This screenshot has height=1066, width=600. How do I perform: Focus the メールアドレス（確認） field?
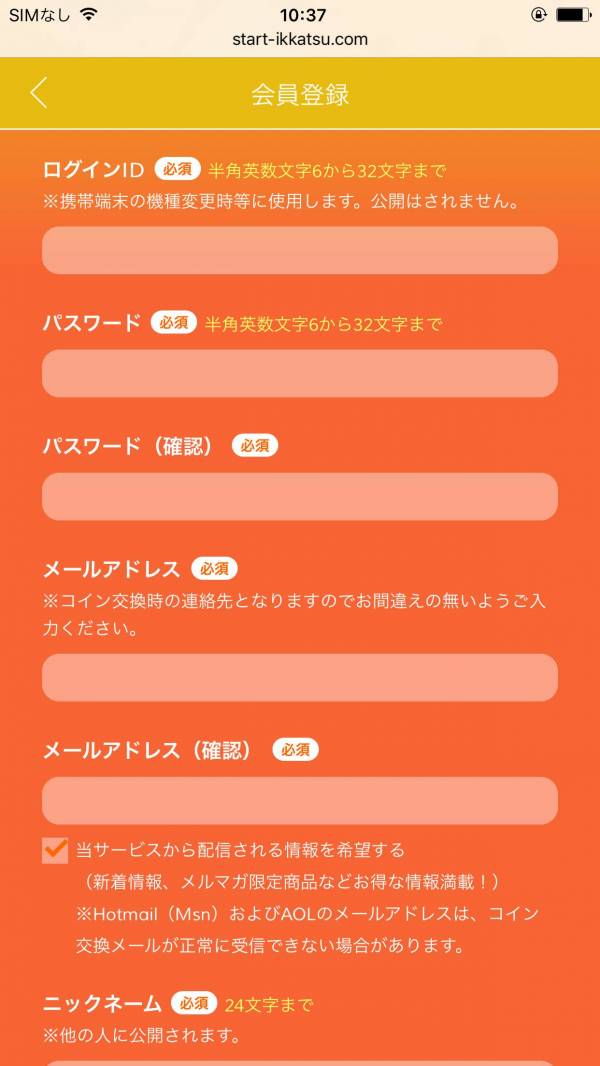(x=299, y=800)
